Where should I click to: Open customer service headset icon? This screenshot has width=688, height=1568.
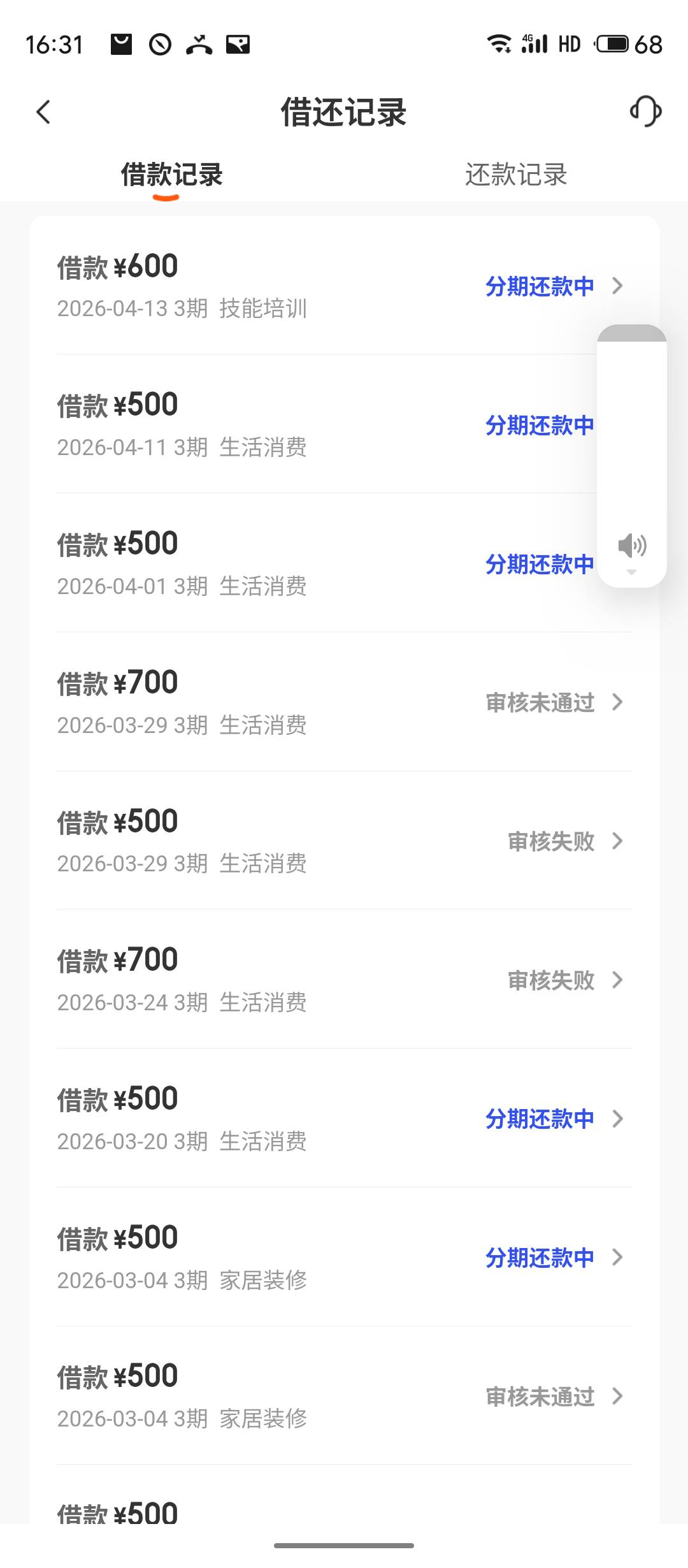click(645, 112)
